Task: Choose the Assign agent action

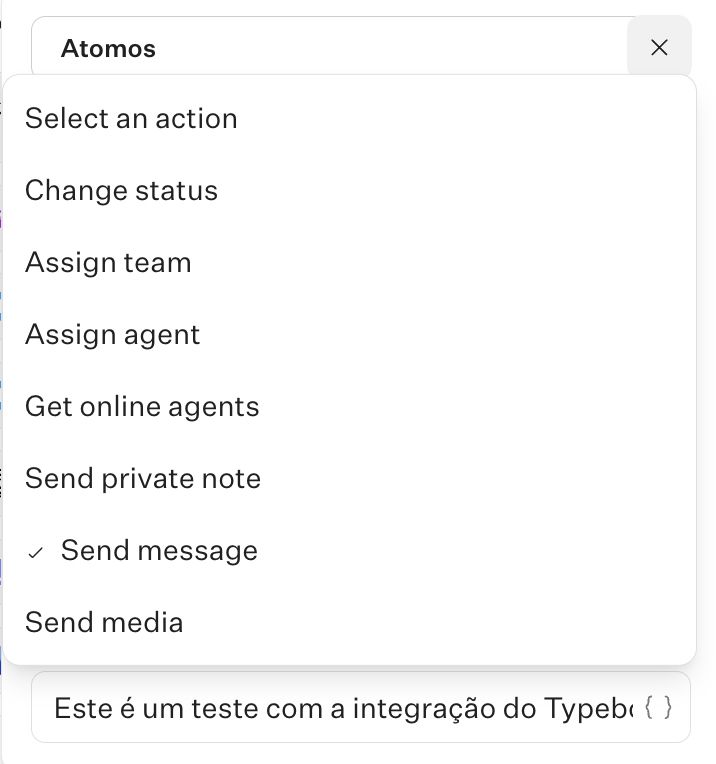Action: coord(112,335)
